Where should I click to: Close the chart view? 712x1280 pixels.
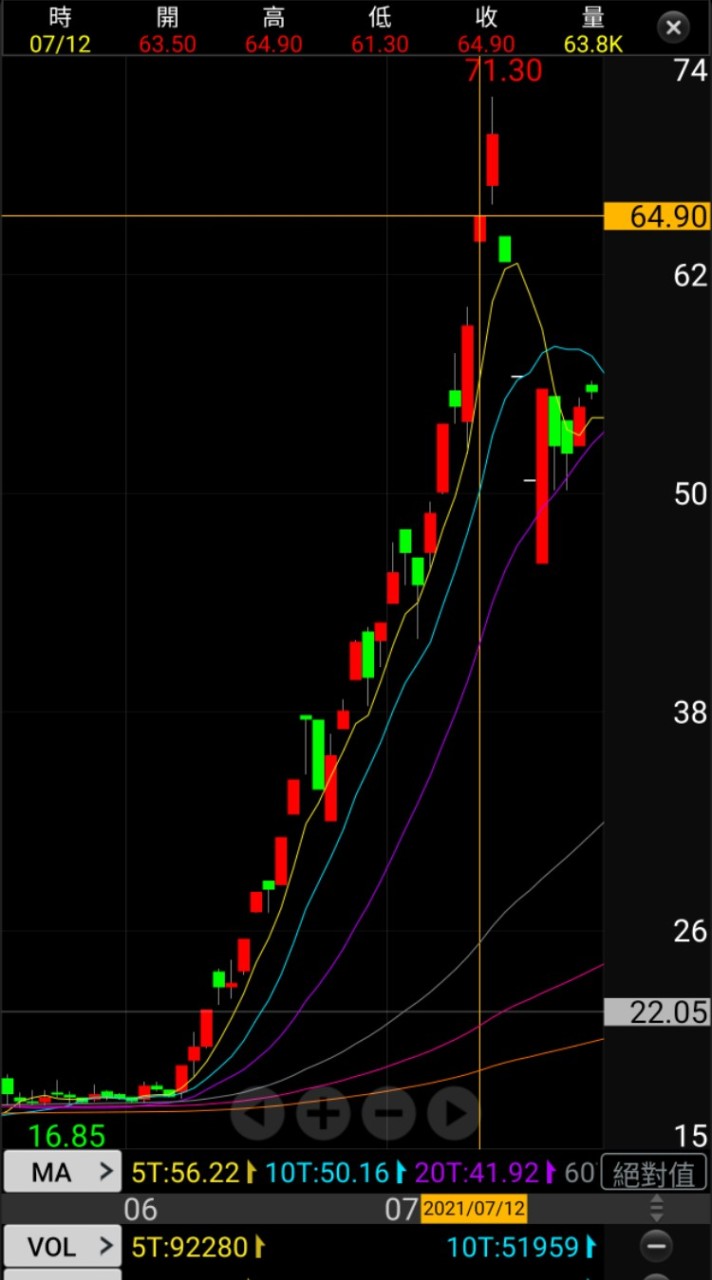coord(673,27)
